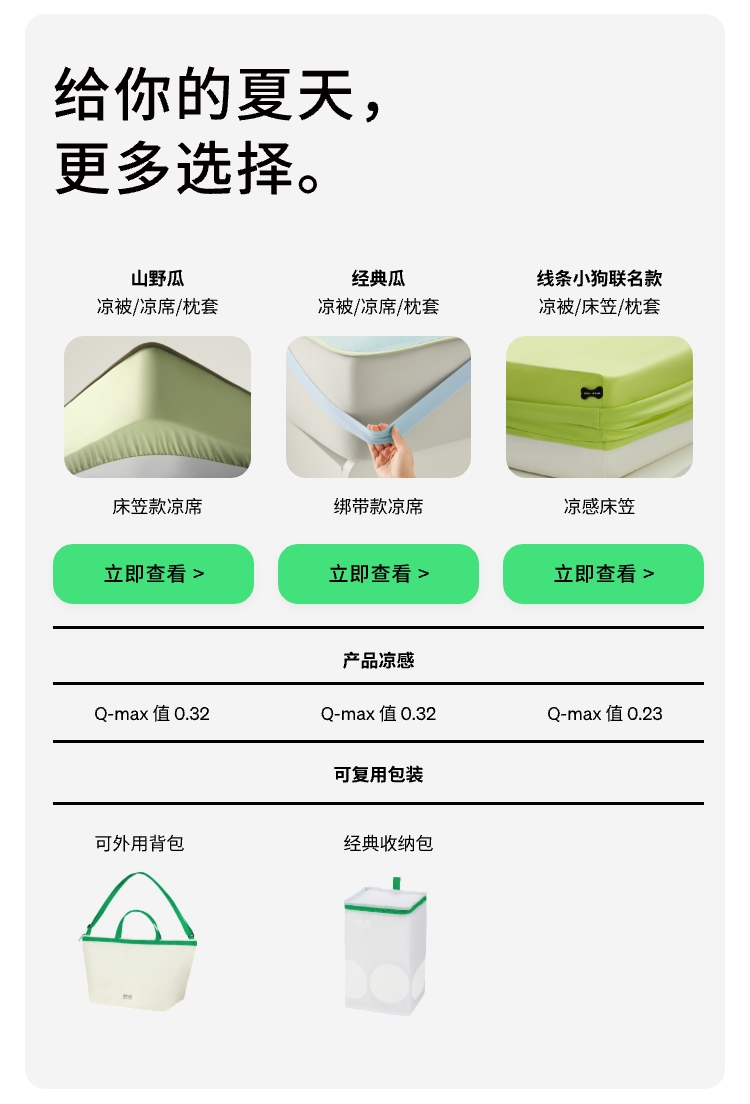This screenshot has width=750, height=1104.
Task: Tap 立即查看 under 床笠款凉席
Action: (154, 574)
